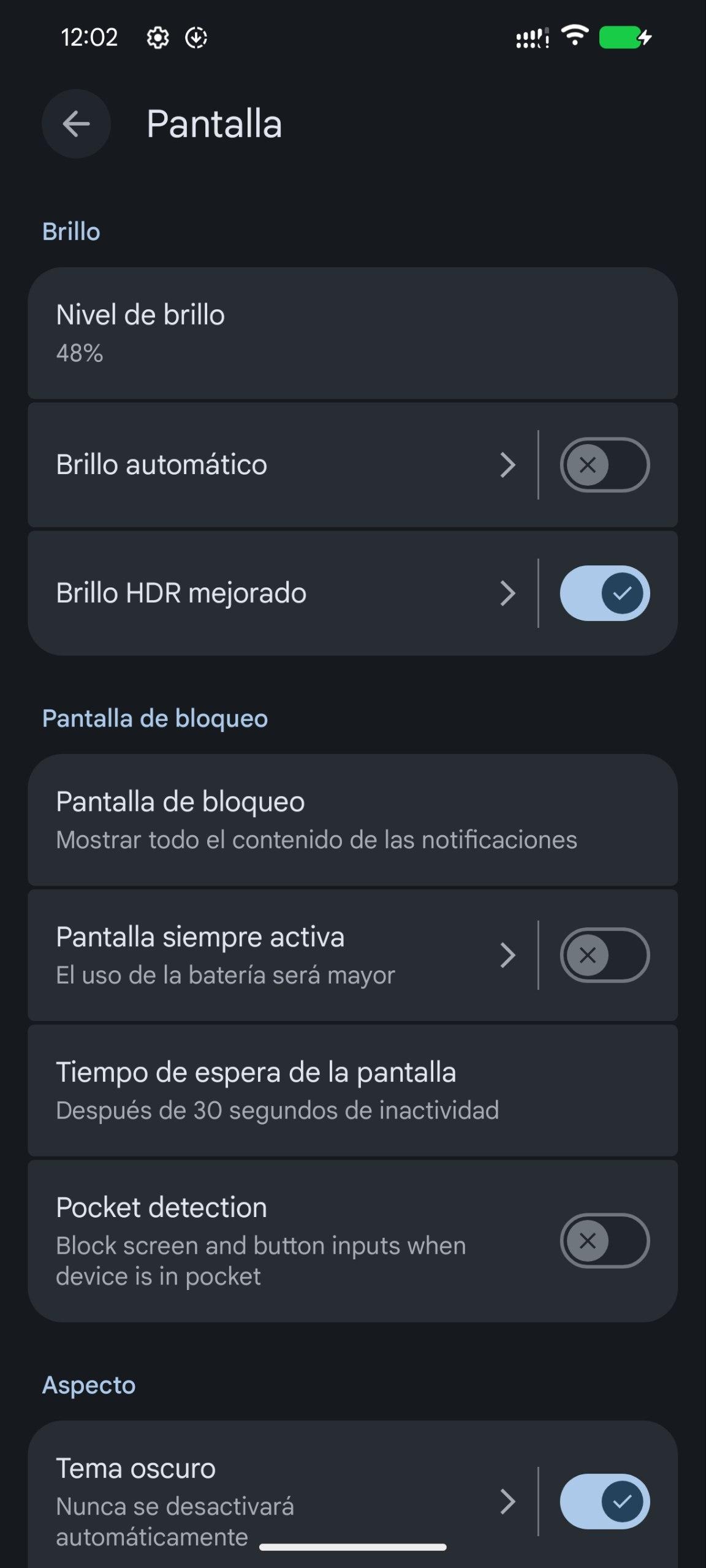Go back using the arrow button

pyautogui.click(x=76, y=124)
